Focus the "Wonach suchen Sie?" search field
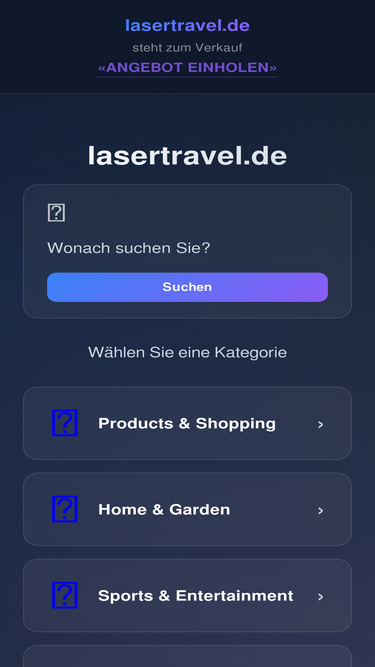Image resolution: width=375 pixels, height=667 pixels. coord(187,248)
